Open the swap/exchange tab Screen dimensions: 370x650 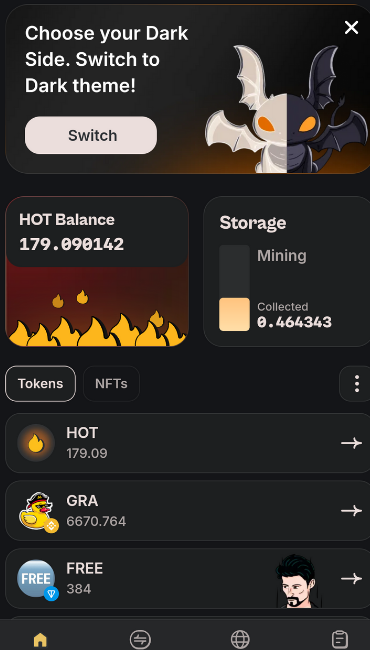140,639
